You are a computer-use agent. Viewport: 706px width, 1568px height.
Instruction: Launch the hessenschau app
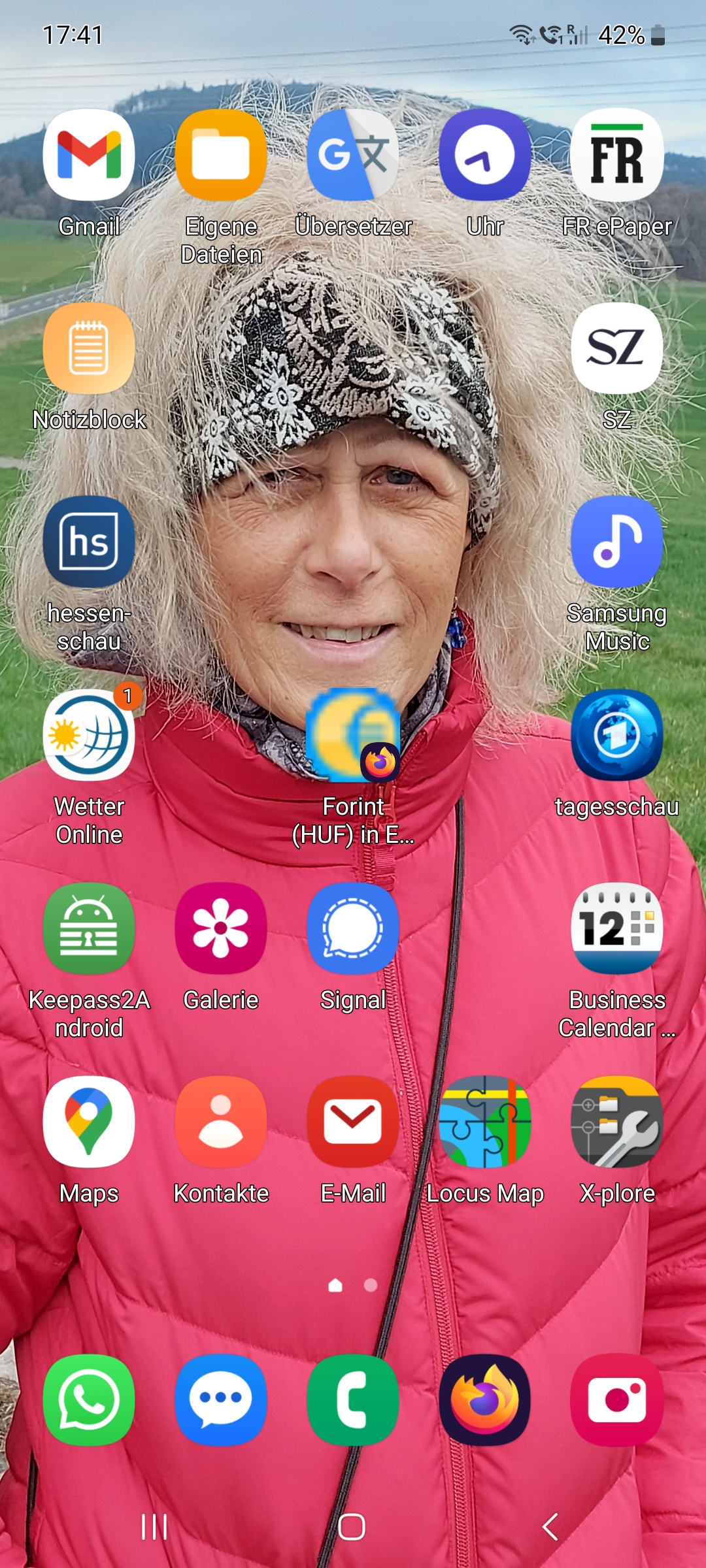click(x=89, y=542)
